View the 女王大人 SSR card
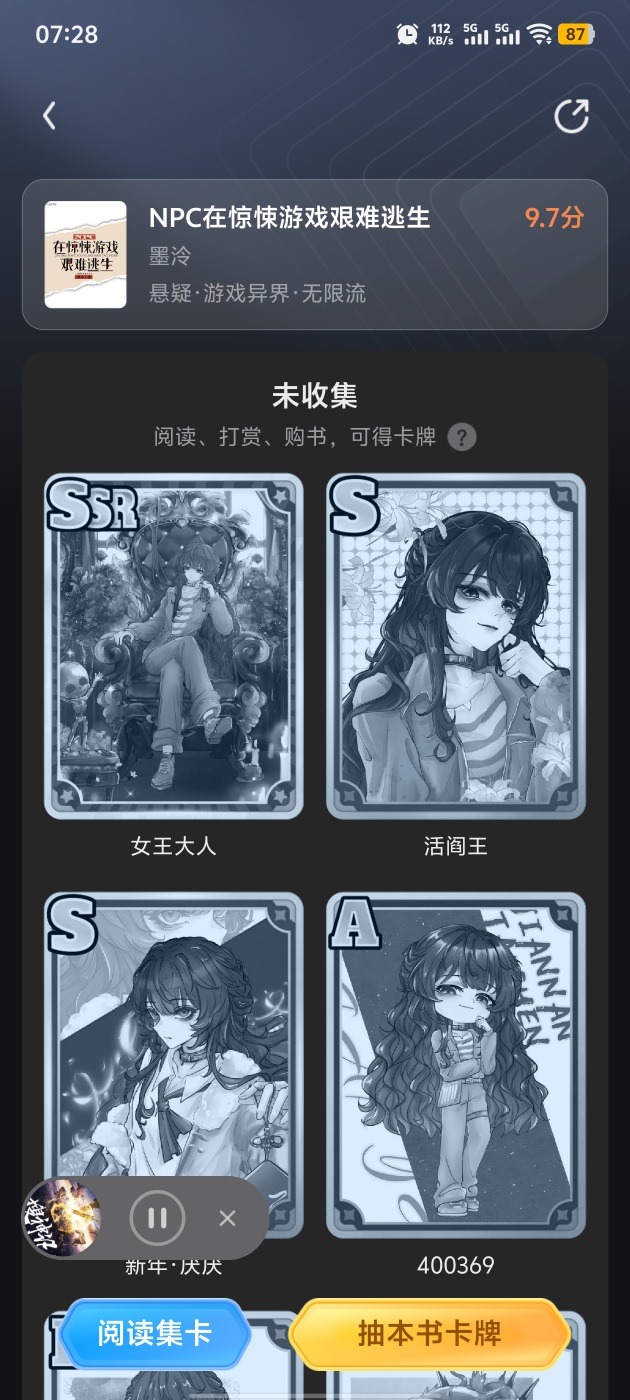 [173, 646]
